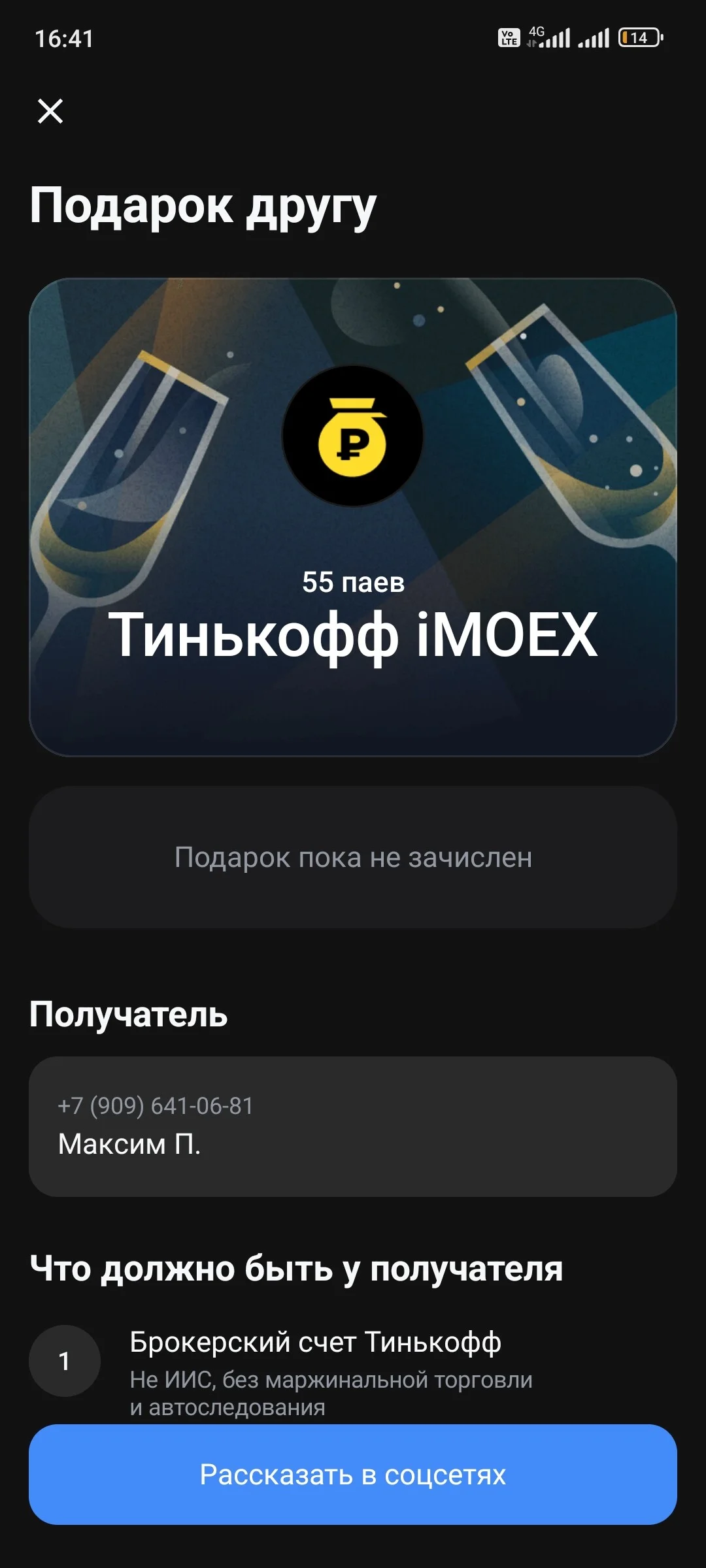Tap the Рассказать в соцсетях button
This screenshot has height=1568, width=706.
(x=353, y=1475)
